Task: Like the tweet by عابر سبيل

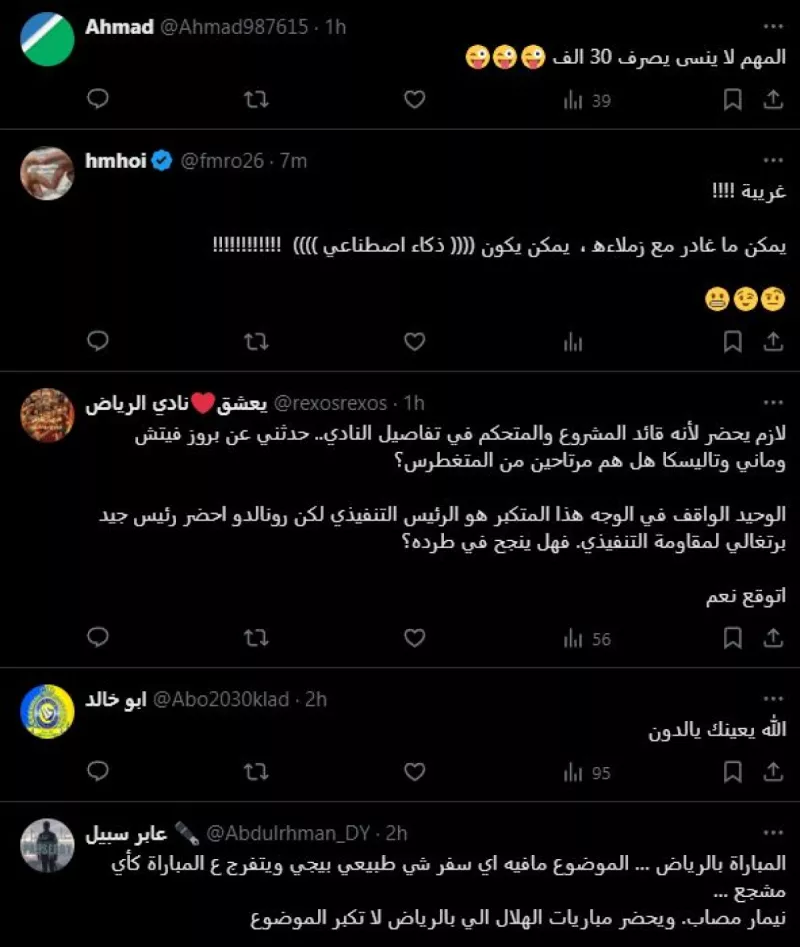Action: 414,944
